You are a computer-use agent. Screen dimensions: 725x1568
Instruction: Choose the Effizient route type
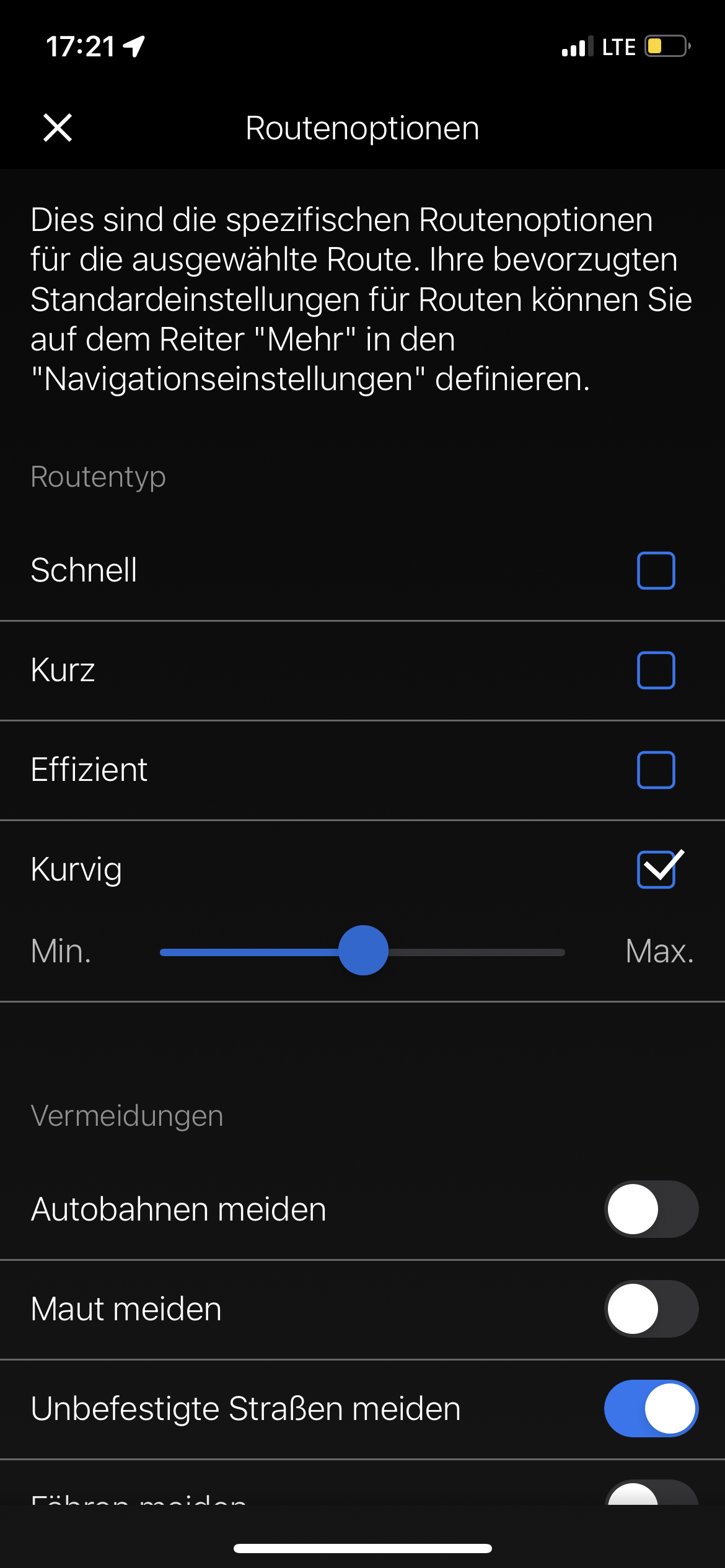(656, 770)
